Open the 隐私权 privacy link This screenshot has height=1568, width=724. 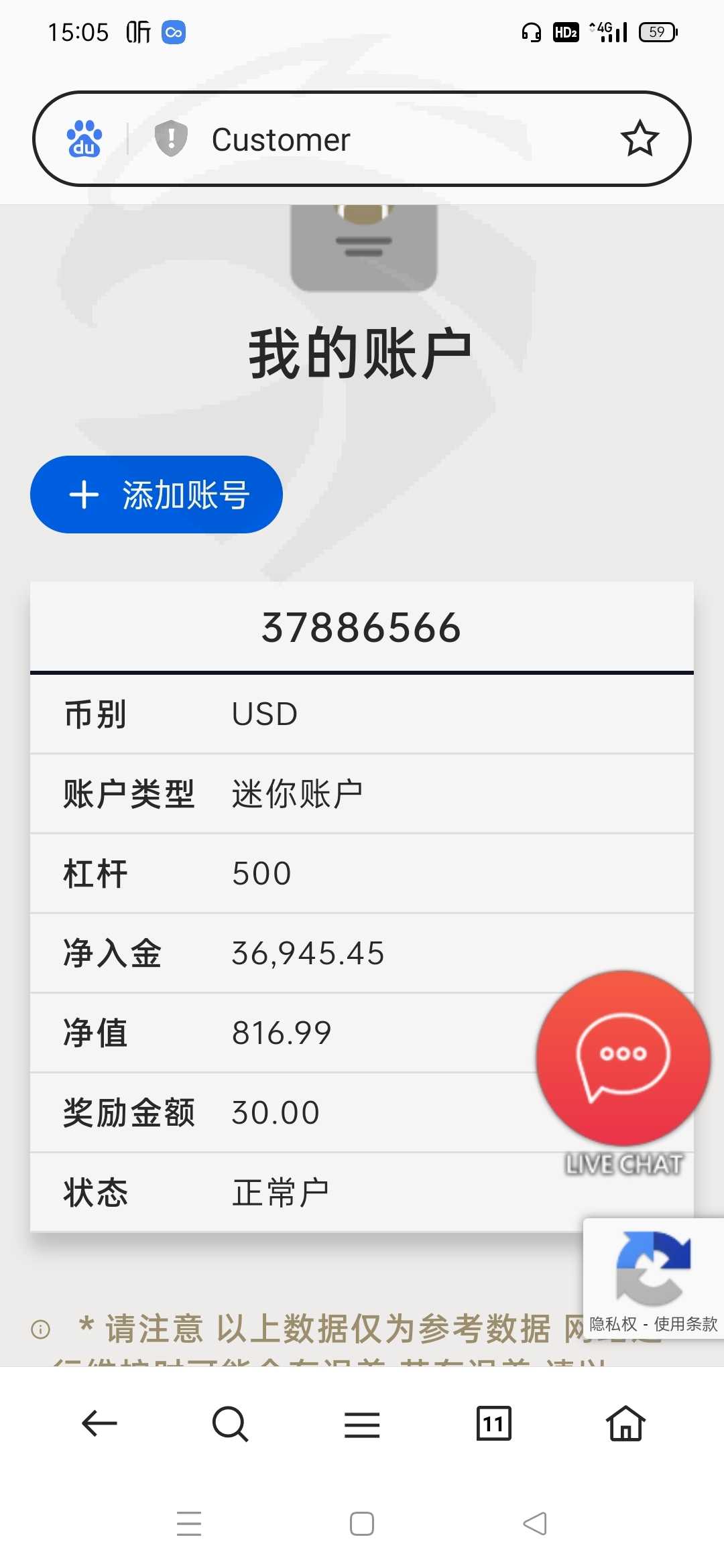pos(613,1323)
